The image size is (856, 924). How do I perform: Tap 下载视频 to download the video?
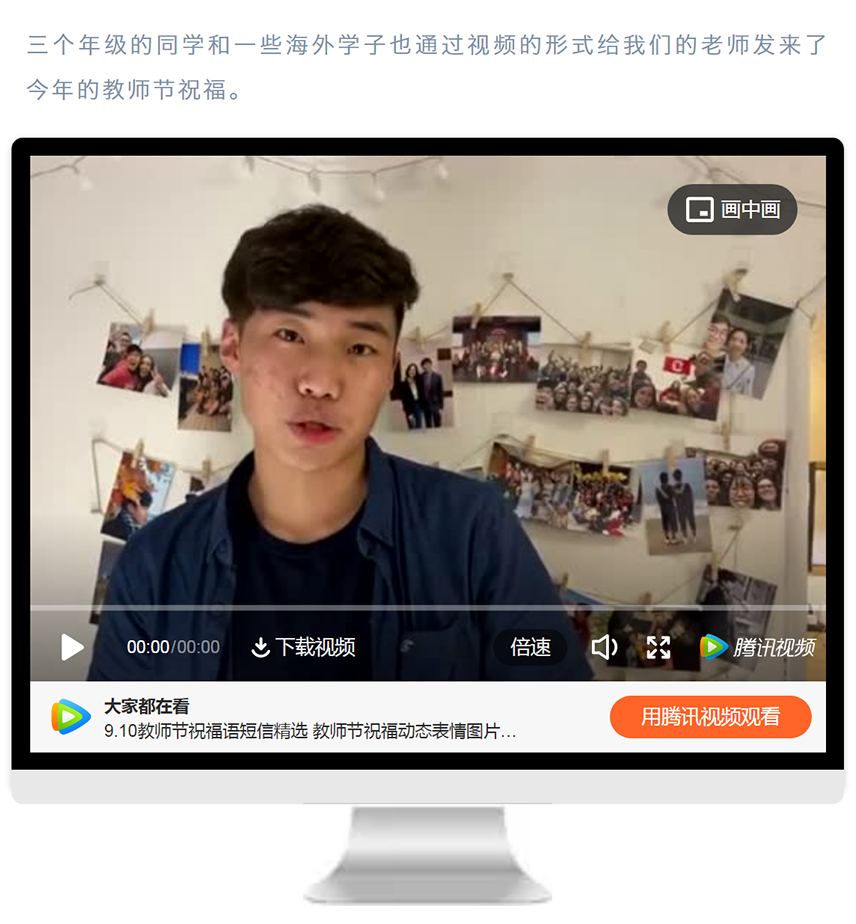303,647
